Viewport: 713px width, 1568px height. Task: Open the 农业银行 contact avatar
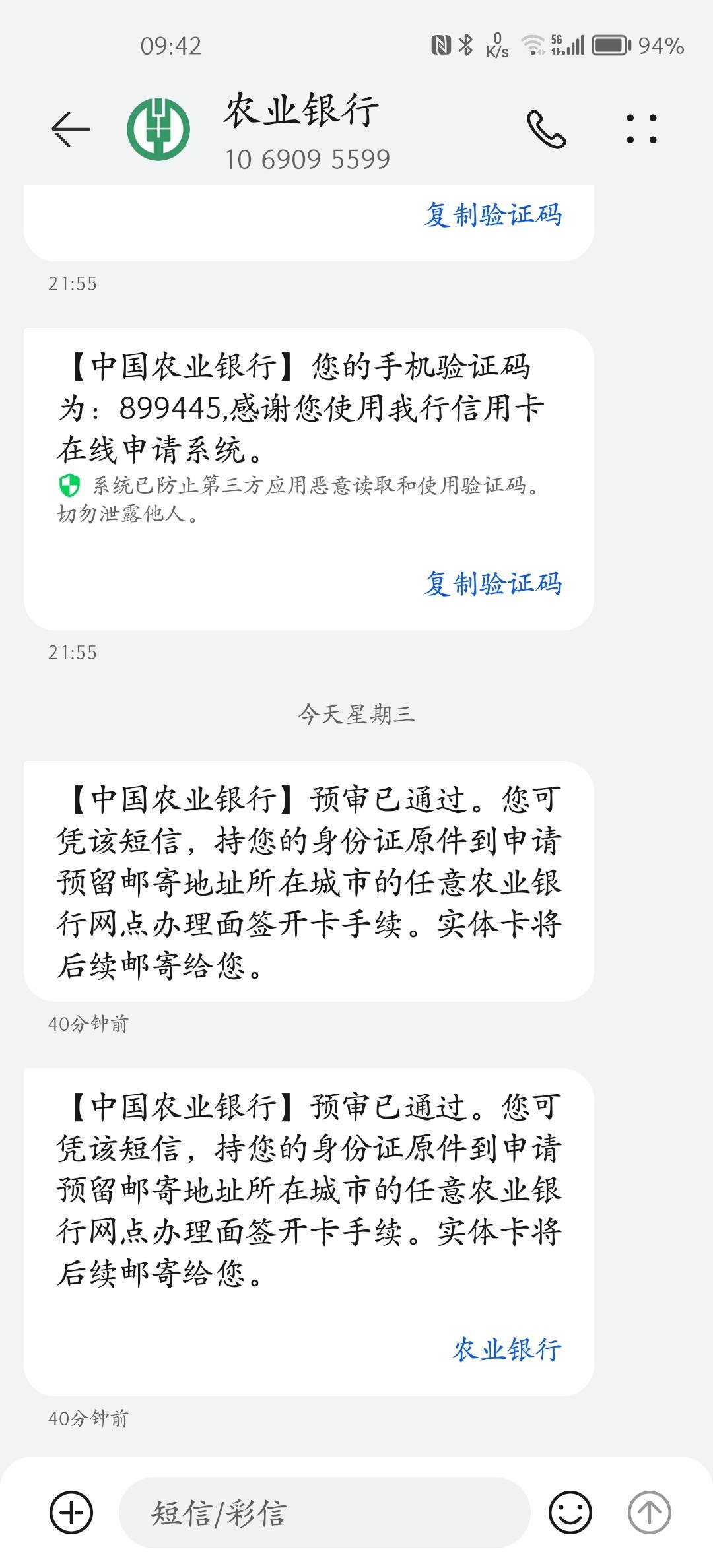[x=158, y=129]
